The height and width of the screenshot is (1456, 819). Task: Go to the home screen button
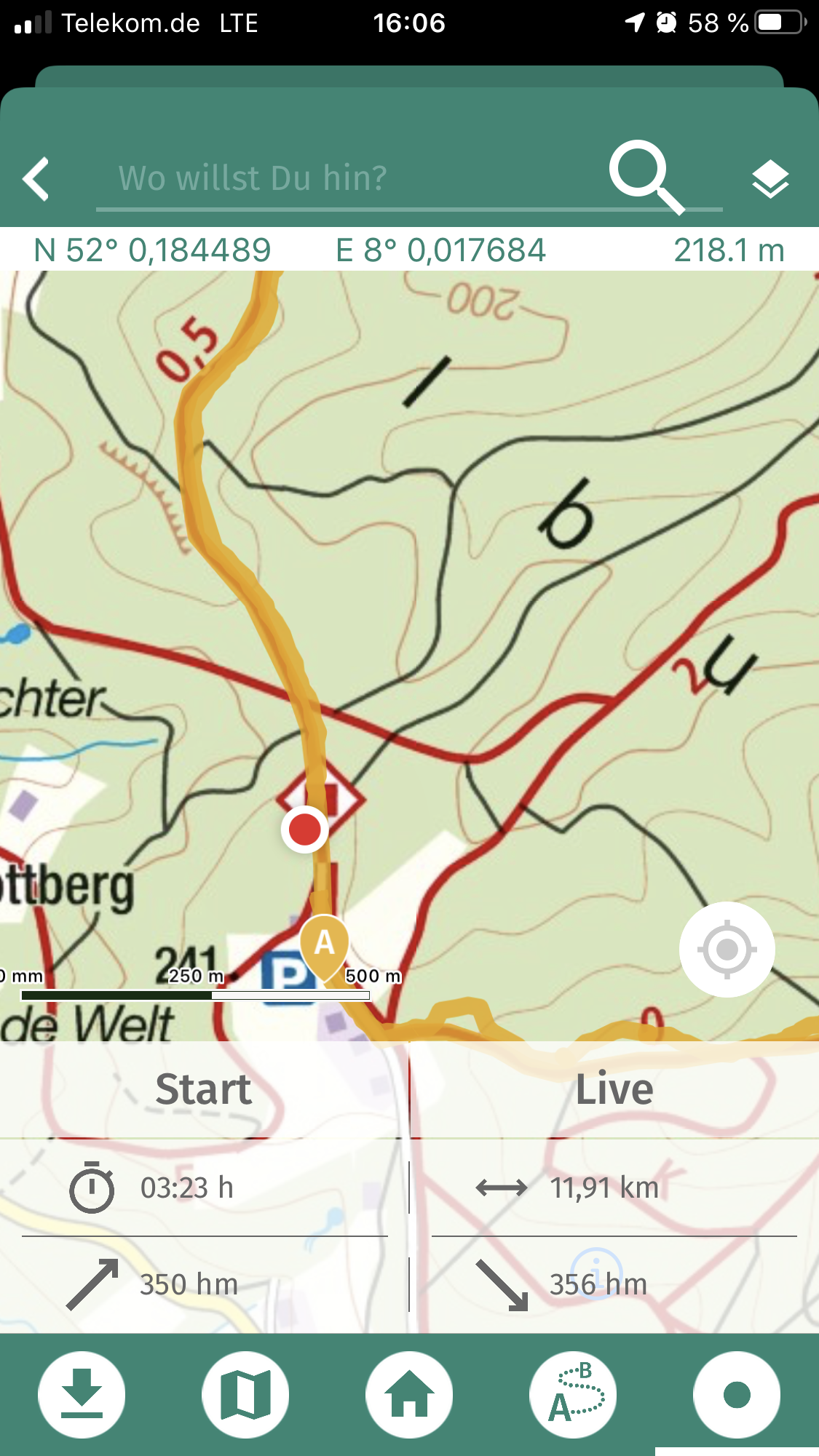[409, 1395]
